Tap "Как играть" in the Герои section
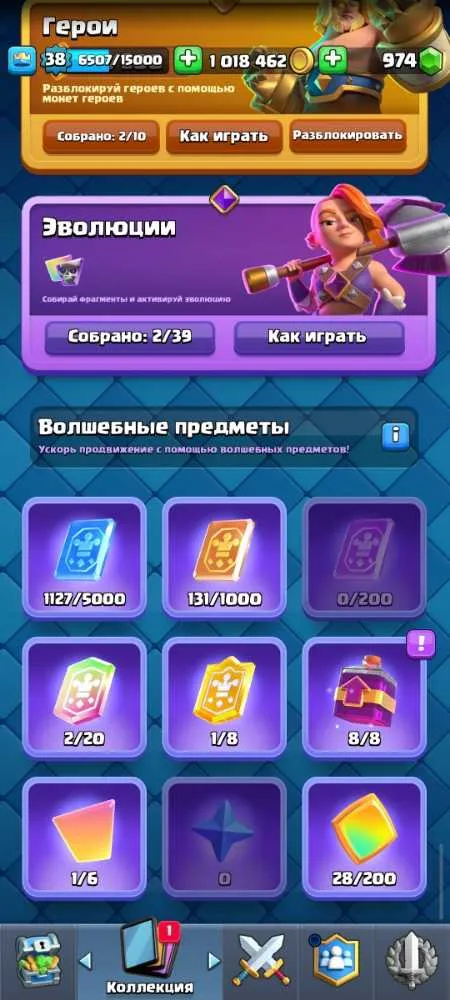 click(224, 136)
